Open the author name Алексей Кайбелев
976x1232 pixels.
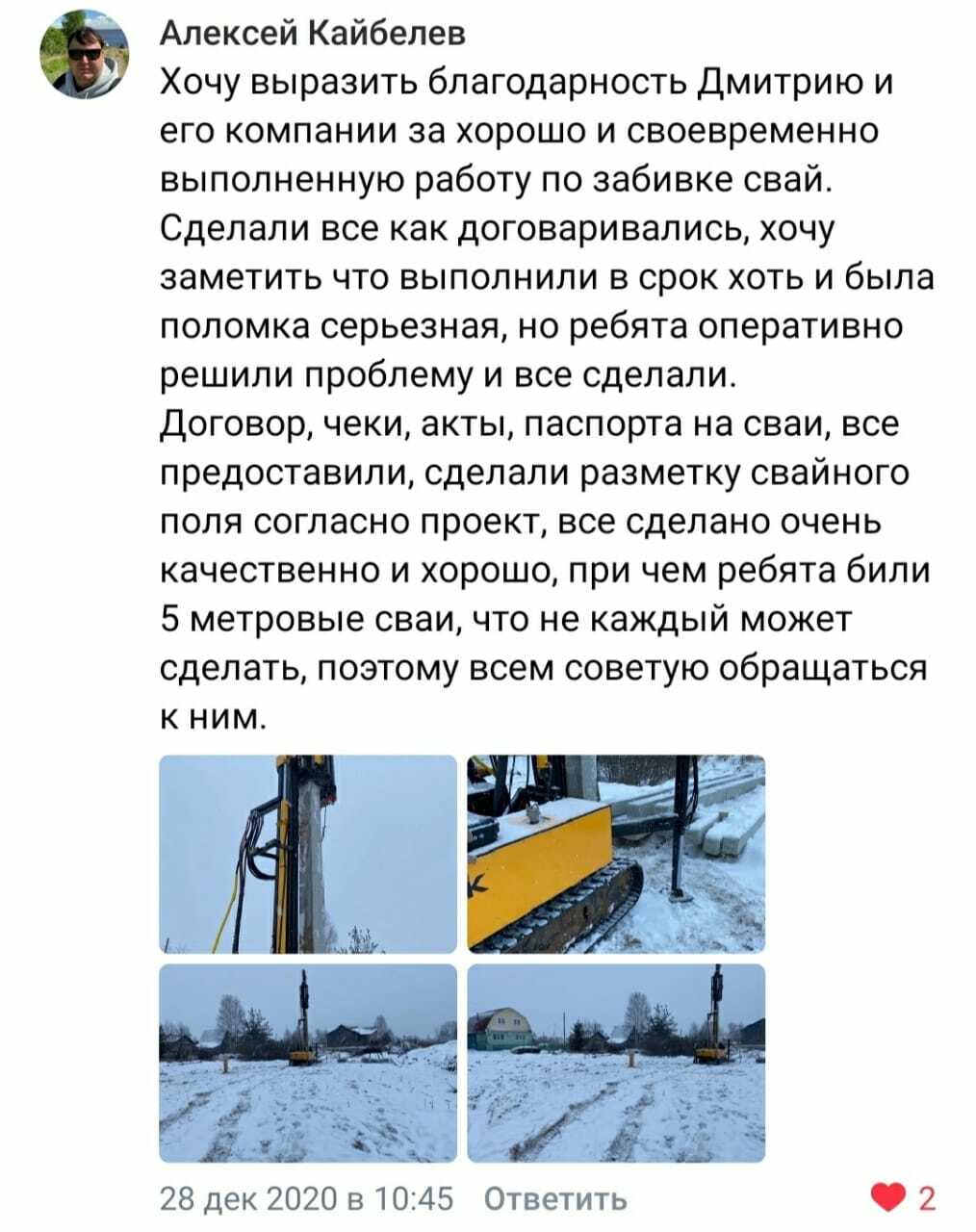(x=311, y=33)
